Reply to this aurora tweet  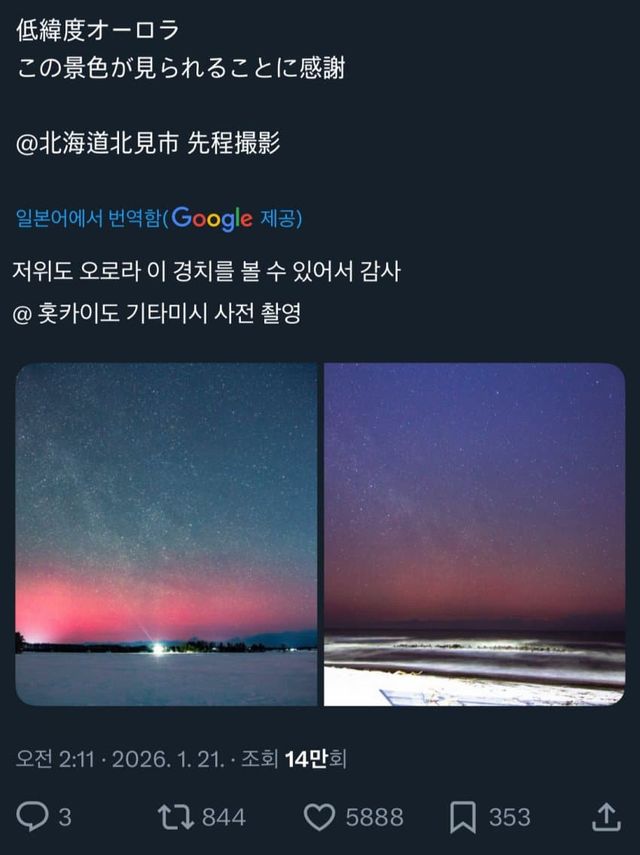click(x=33, y=817)
